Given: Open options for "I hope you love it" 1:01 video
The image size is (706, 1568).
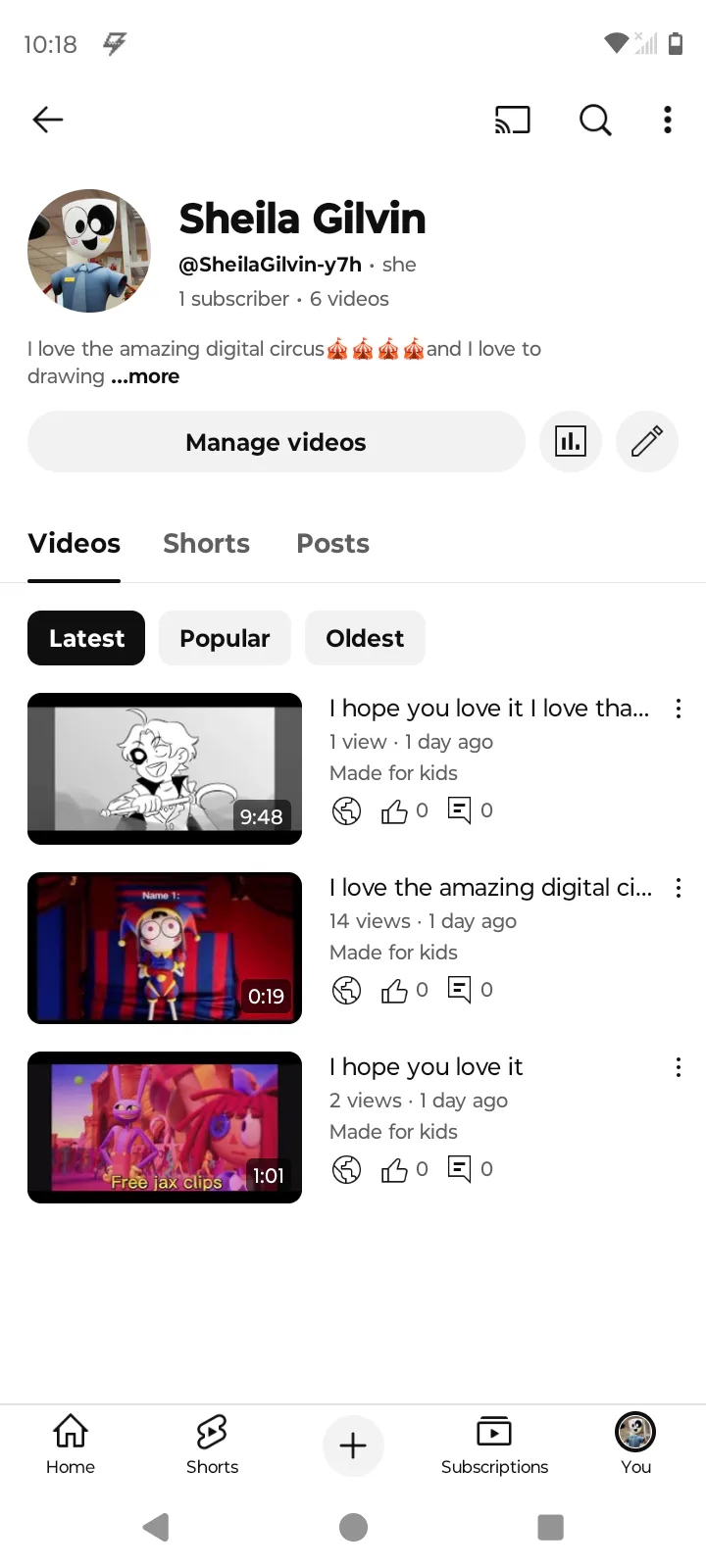Looking at the screenshot, I should (678, 1067).
